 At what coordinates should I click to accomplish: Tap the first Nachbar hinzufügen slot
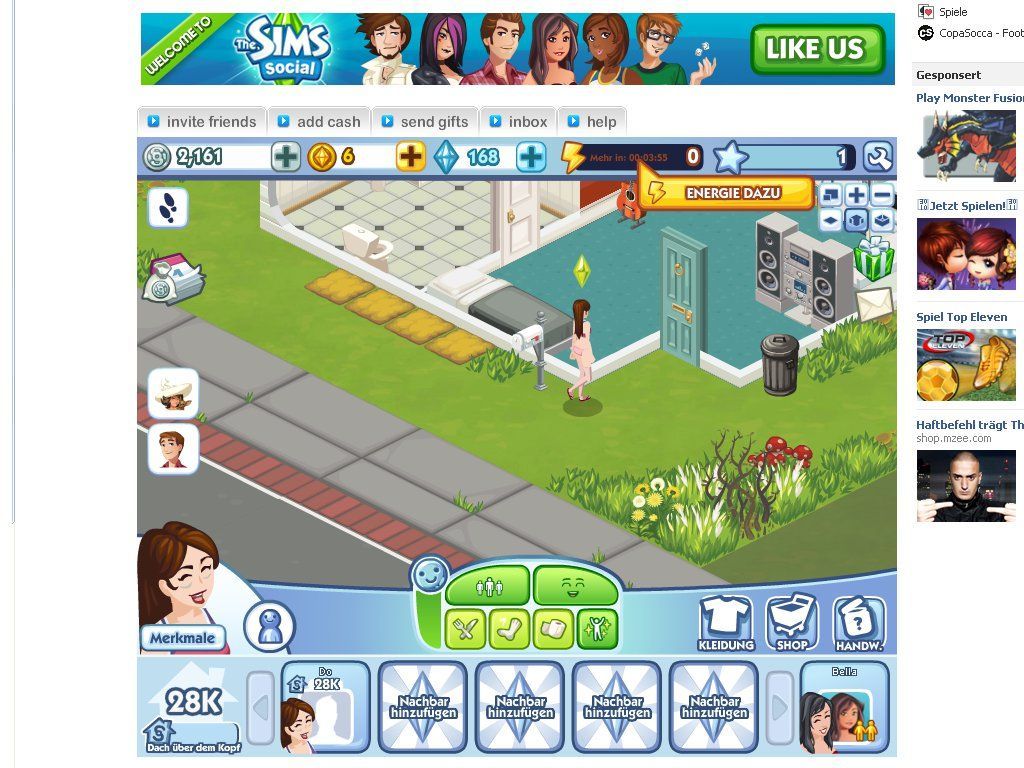[x=421, y=707]
